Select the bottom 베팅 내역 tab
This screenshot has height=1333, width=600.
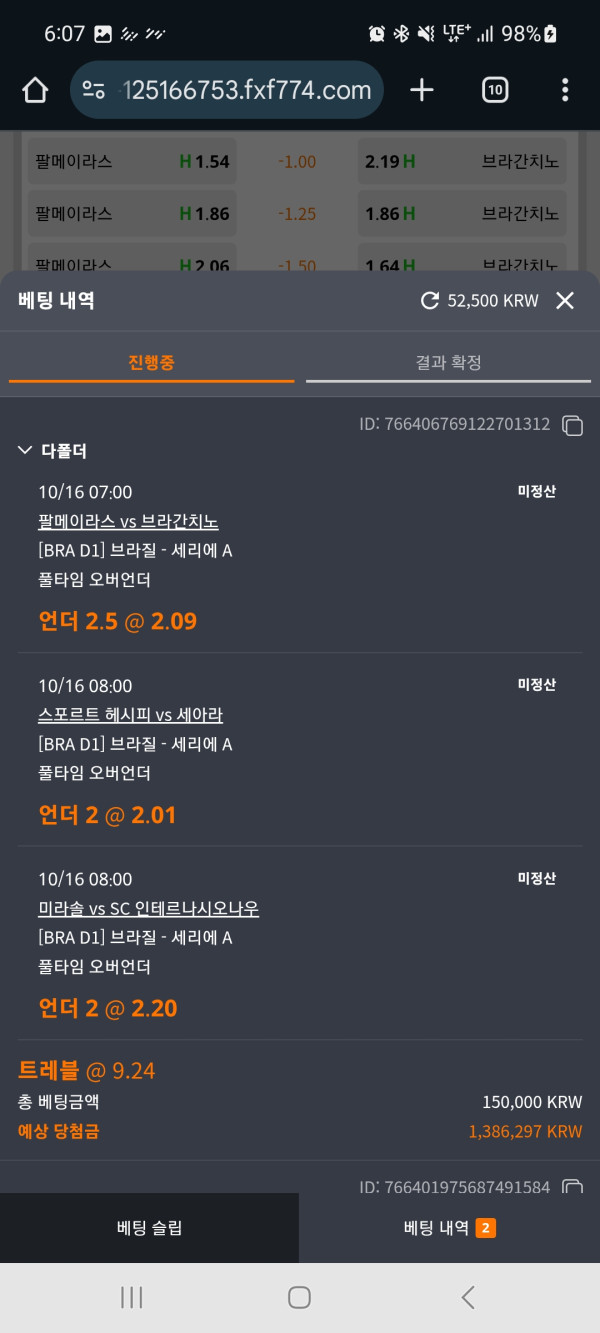point(449,1228)
